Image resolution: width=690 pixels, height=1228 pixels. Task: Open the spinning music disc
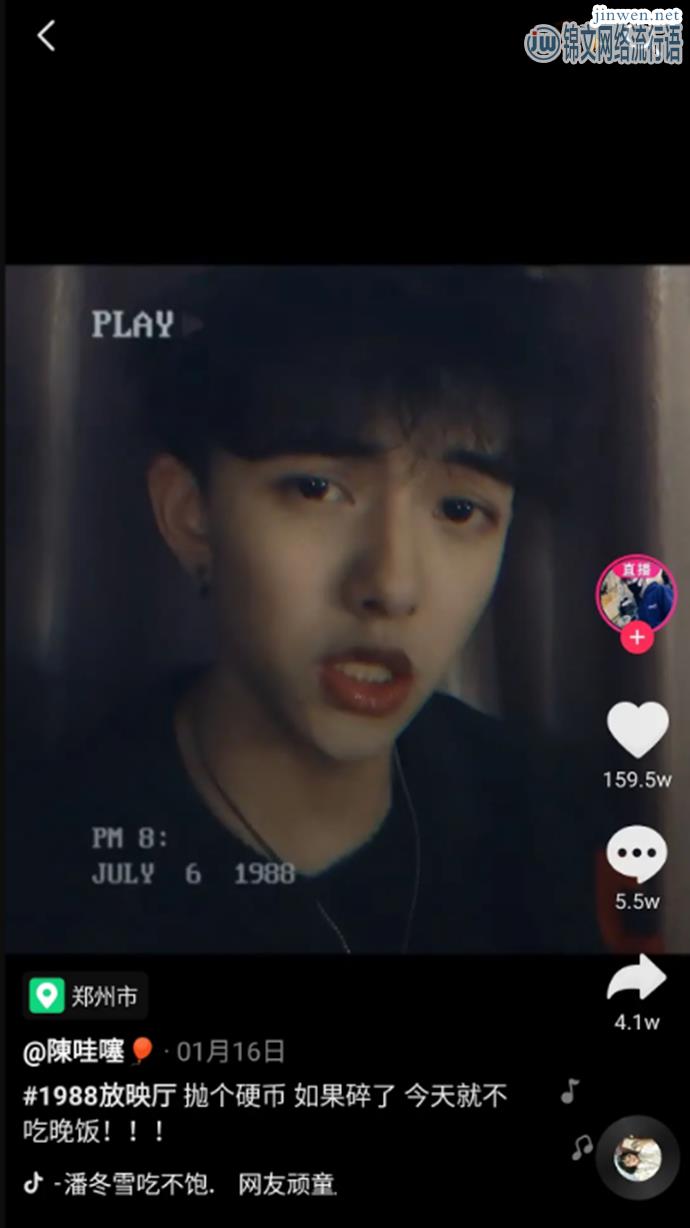coord(637,1159)
